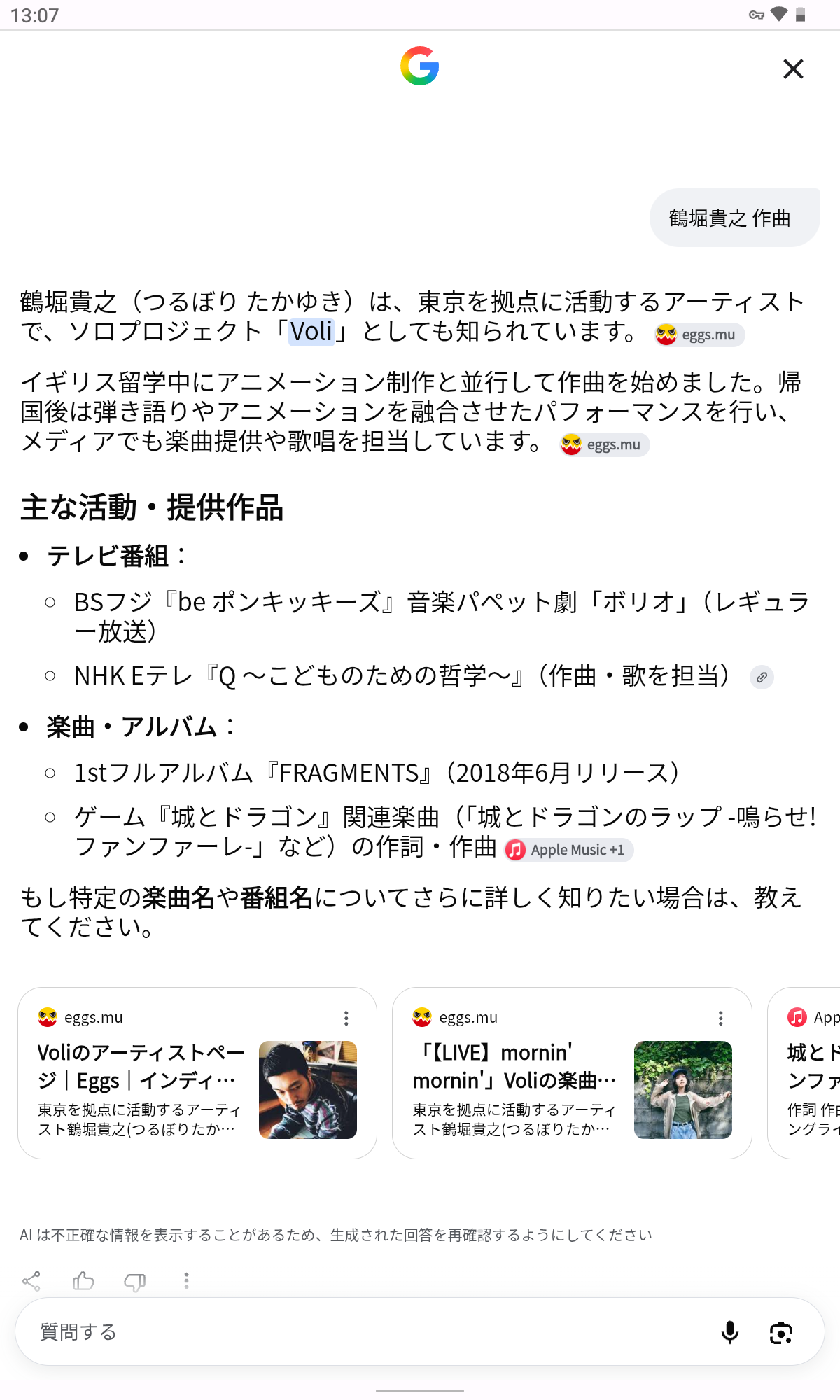The height and width of the screenshot is (1400, 840).
Task: Tap the highlighted Voli link in the text
Action: click(x=311, y=331)
